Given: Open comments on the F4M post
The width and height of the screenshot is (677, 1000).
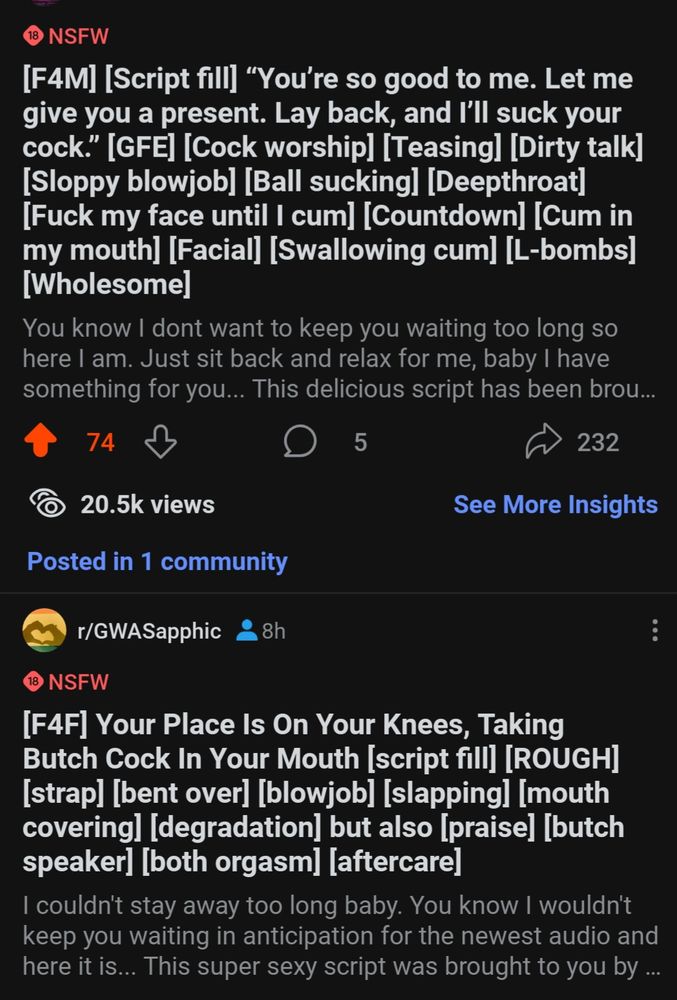Looking at the screenshot, I should (x=301, y=442).
